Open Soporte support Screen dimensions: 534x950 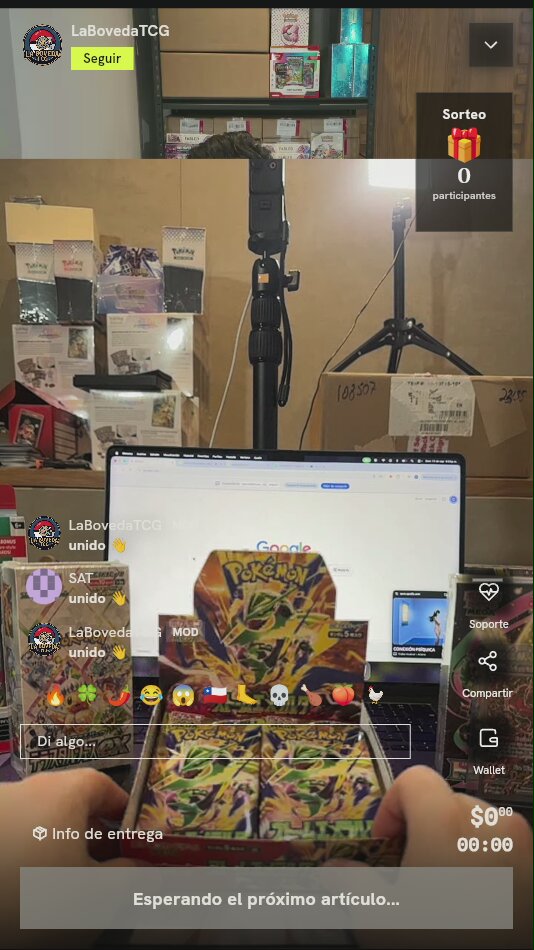click(x=489, y=606)
